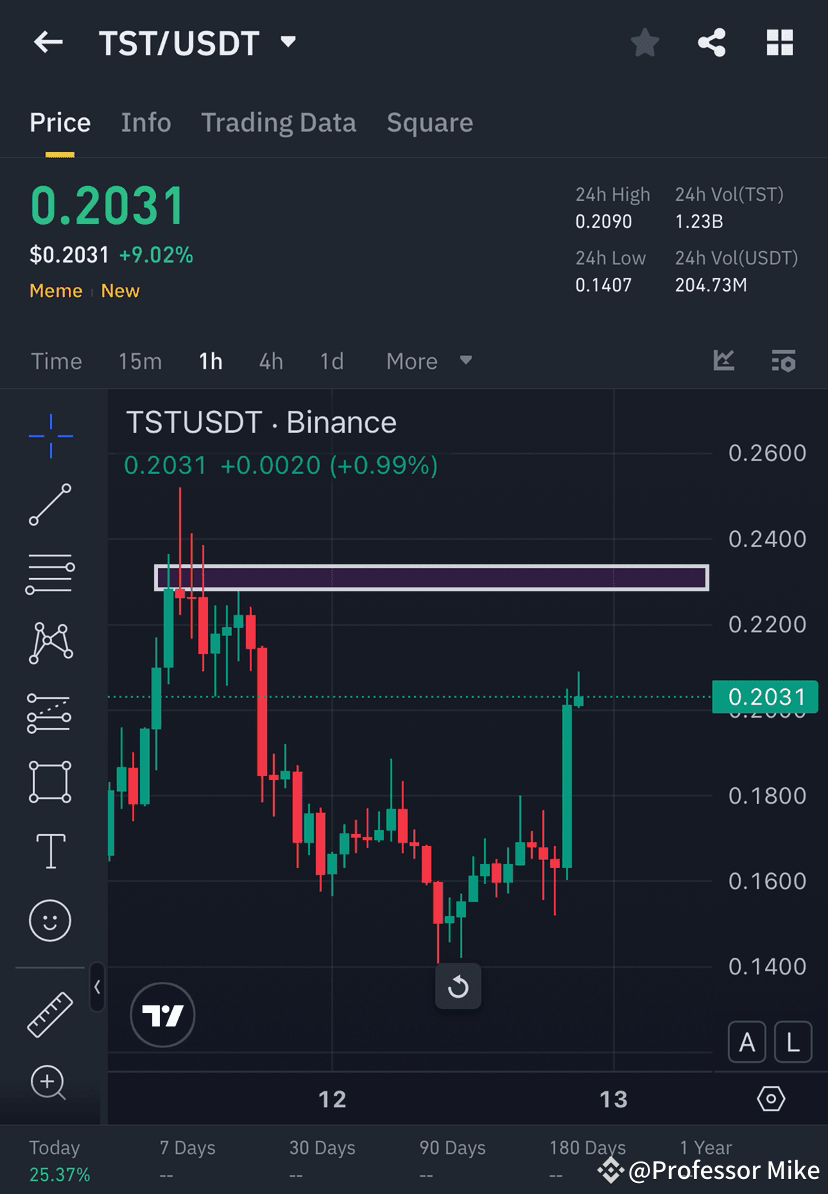Reset chart view with refresh button

[x=458, y=987]
